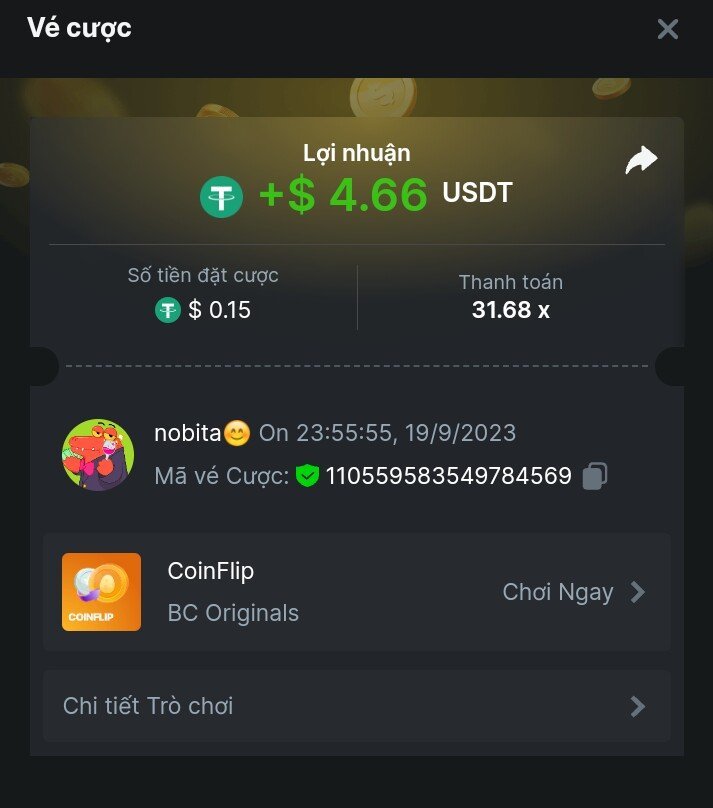The height and width of the screenshot is (808, 713).
Task: Expand Chi tiết Trò chơi
Action: (356, 706)
